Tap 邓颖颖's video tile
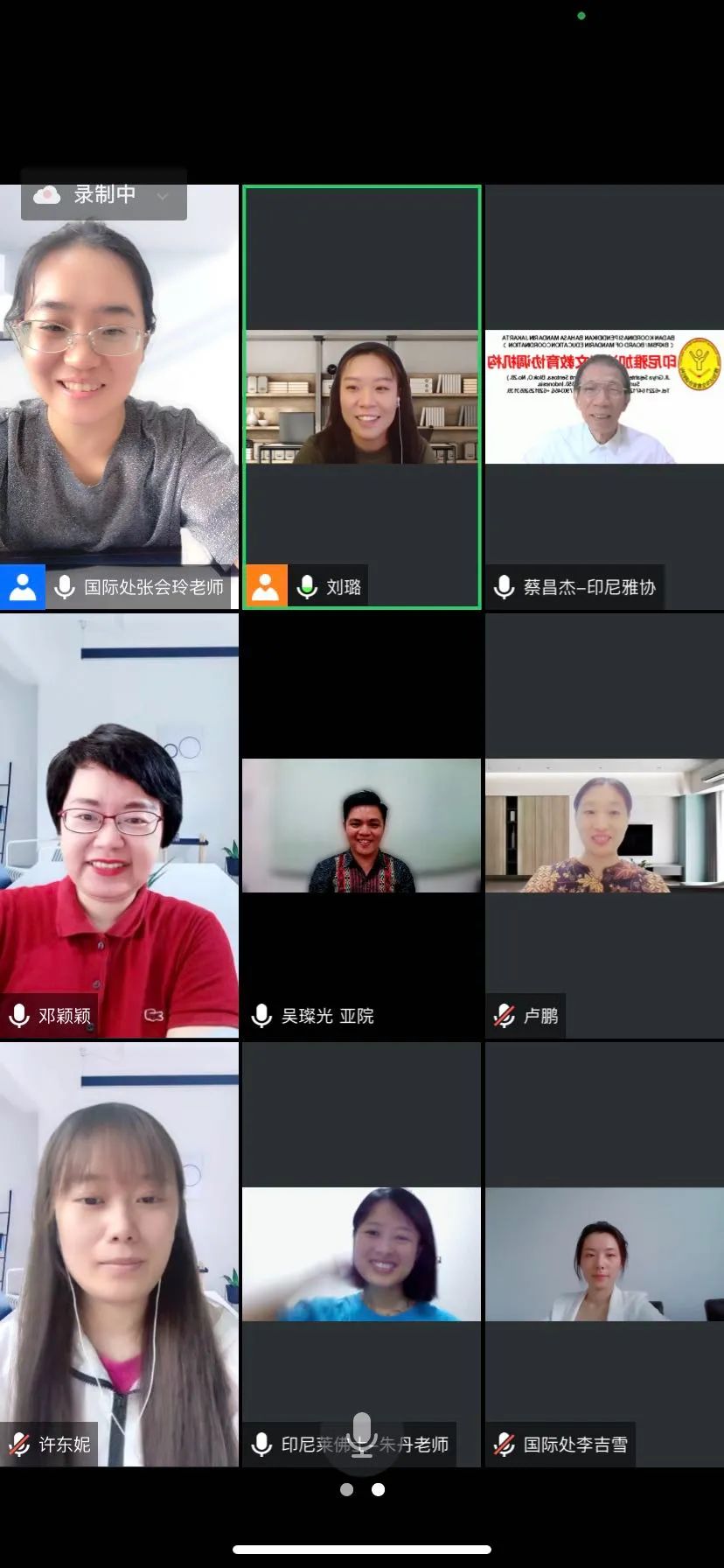Image resolution: width=724 pixels, height=1568 pixels. (x=119, y=825)
